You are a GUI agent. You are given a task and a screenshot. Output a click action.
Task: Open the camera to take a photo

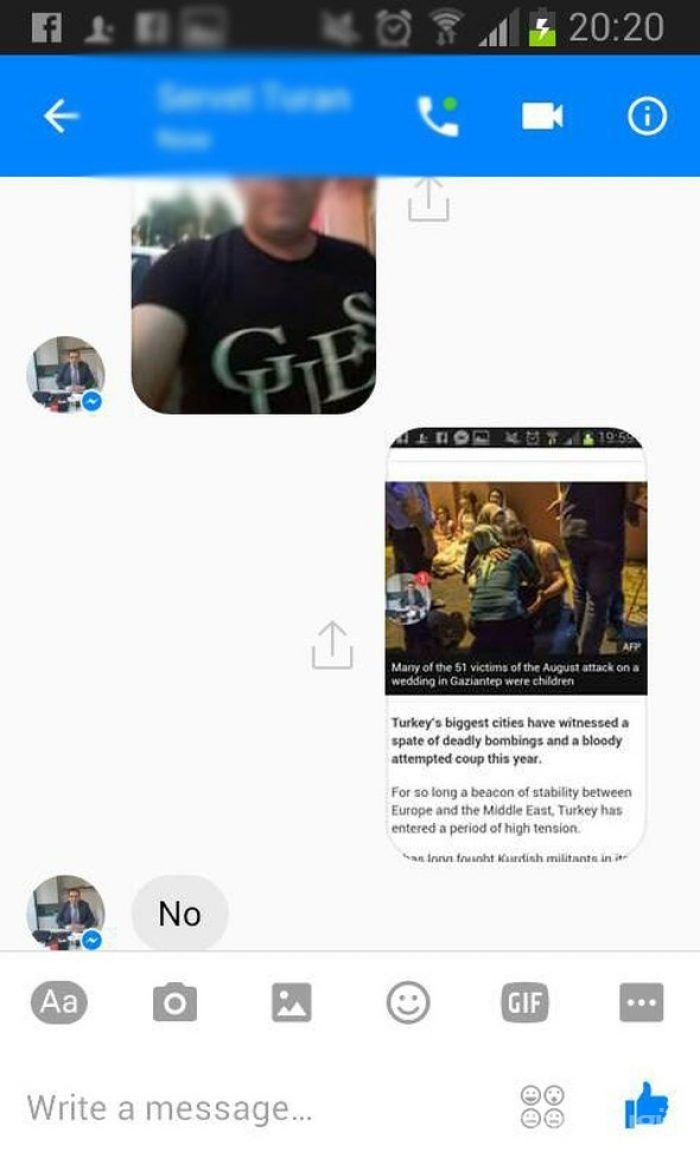pyautogui.click(x=175, y=1002)
